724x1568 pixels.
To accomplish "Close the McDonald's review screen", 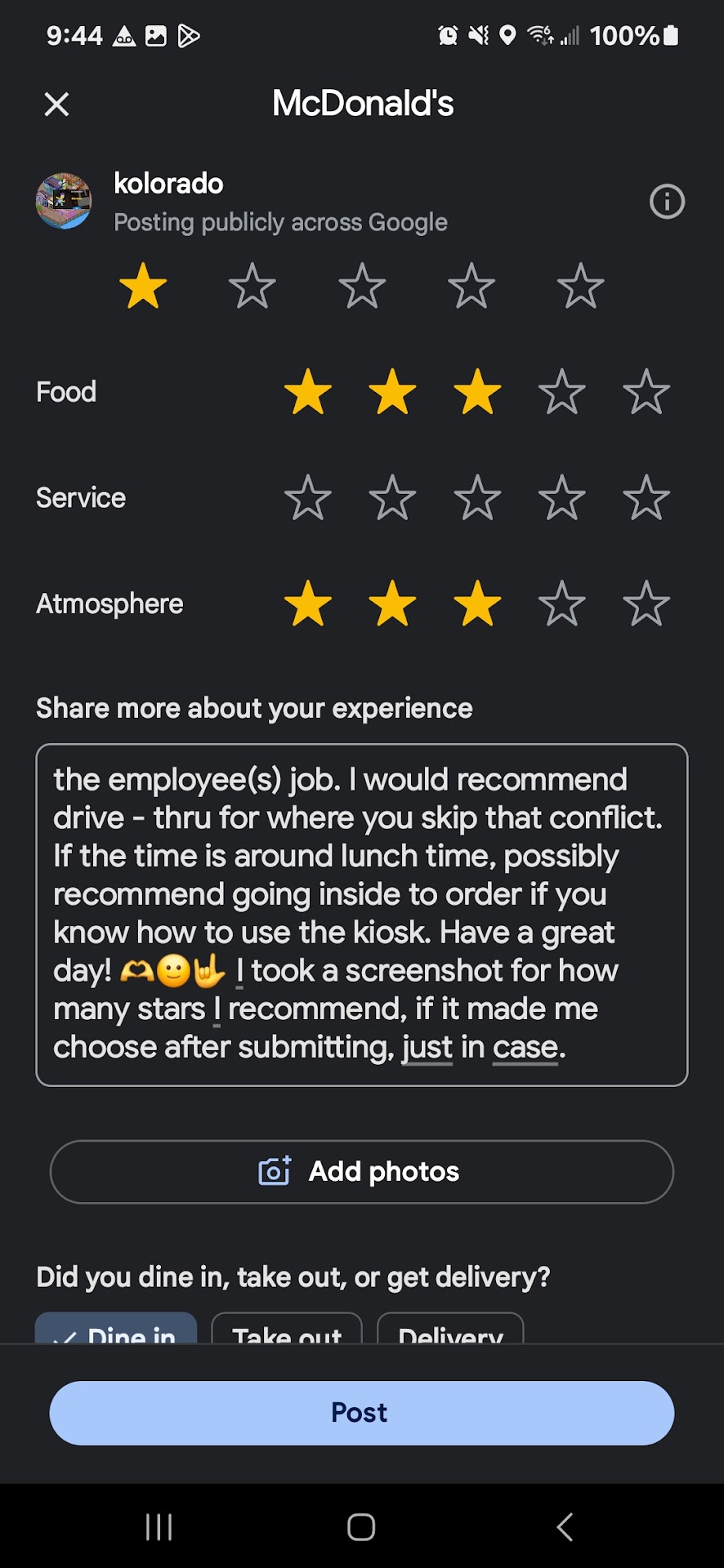I will point(56,104).
